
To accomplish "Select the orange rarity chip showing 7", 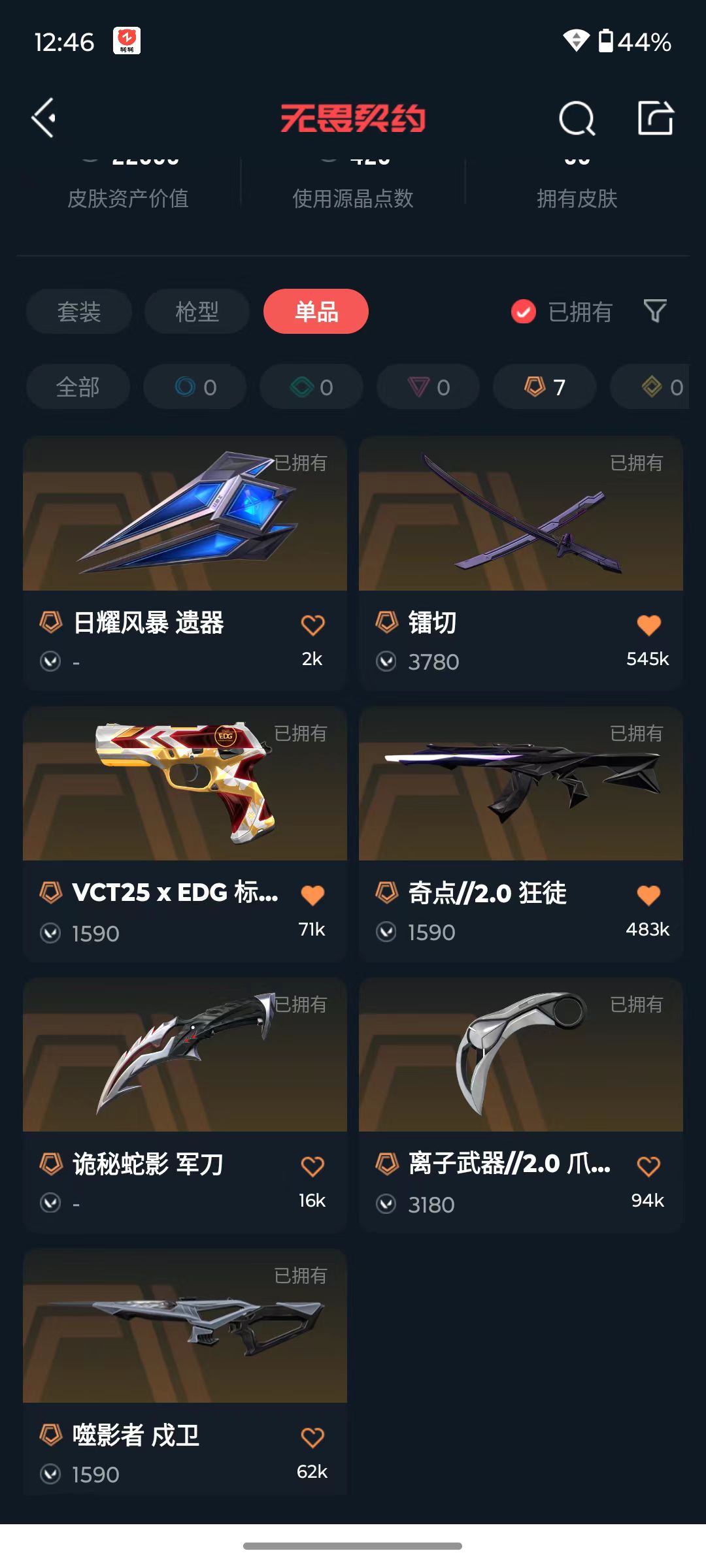I will coord(545,387).
